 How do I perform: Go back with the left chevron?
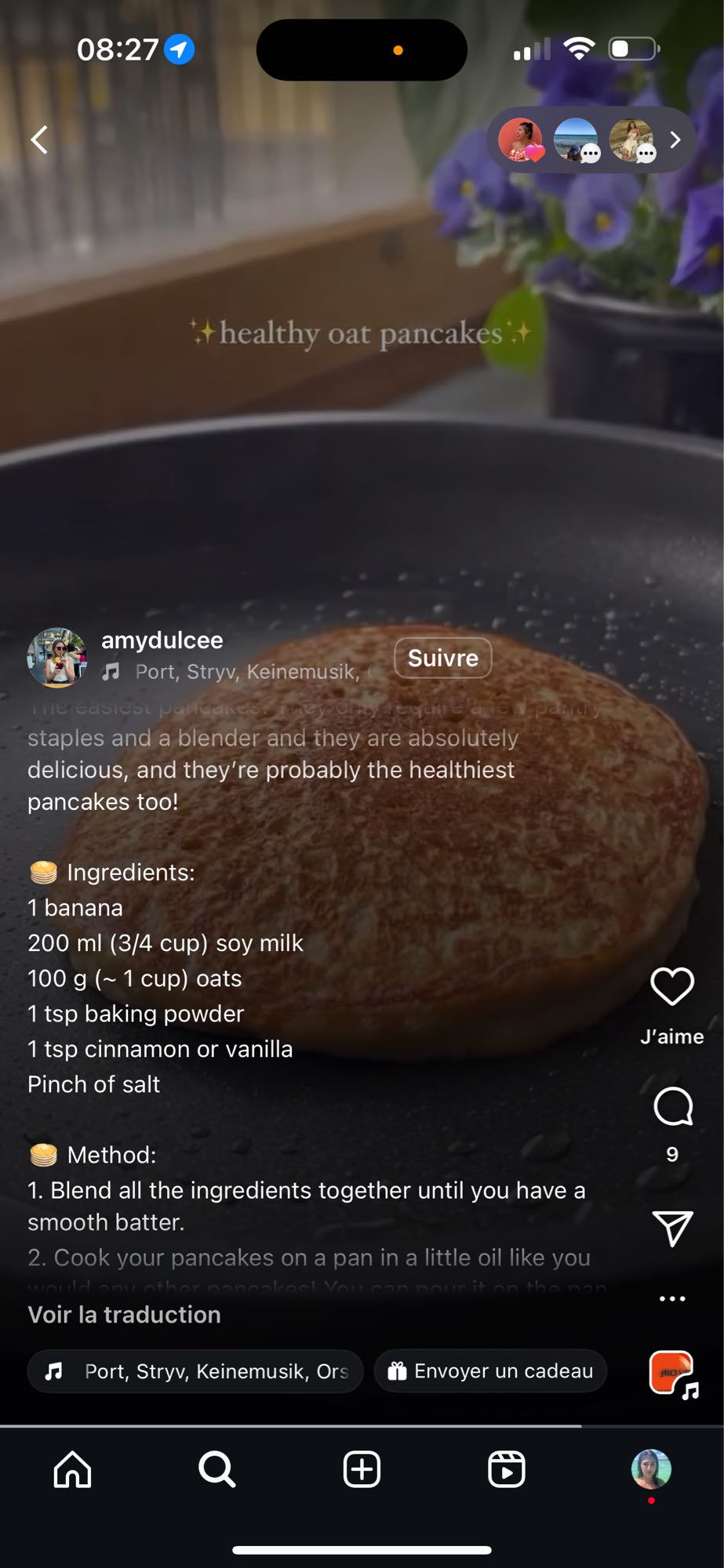click(x=38, y=139)
